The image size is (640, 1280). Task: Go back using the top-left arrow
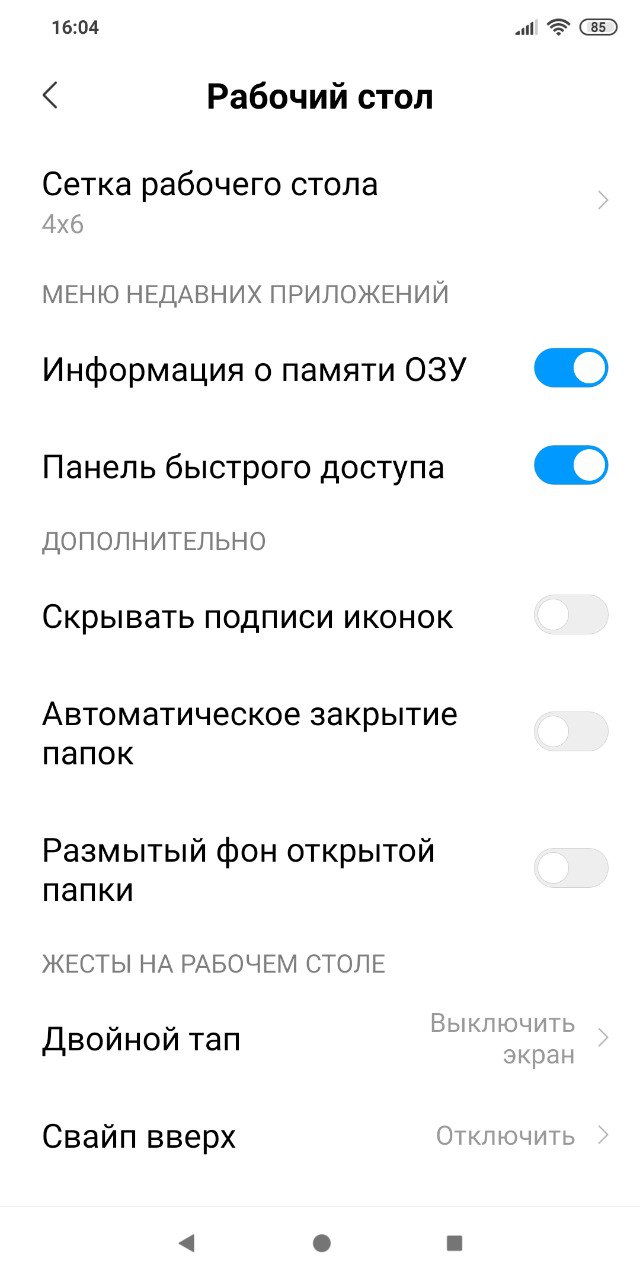tap(50, 96)
